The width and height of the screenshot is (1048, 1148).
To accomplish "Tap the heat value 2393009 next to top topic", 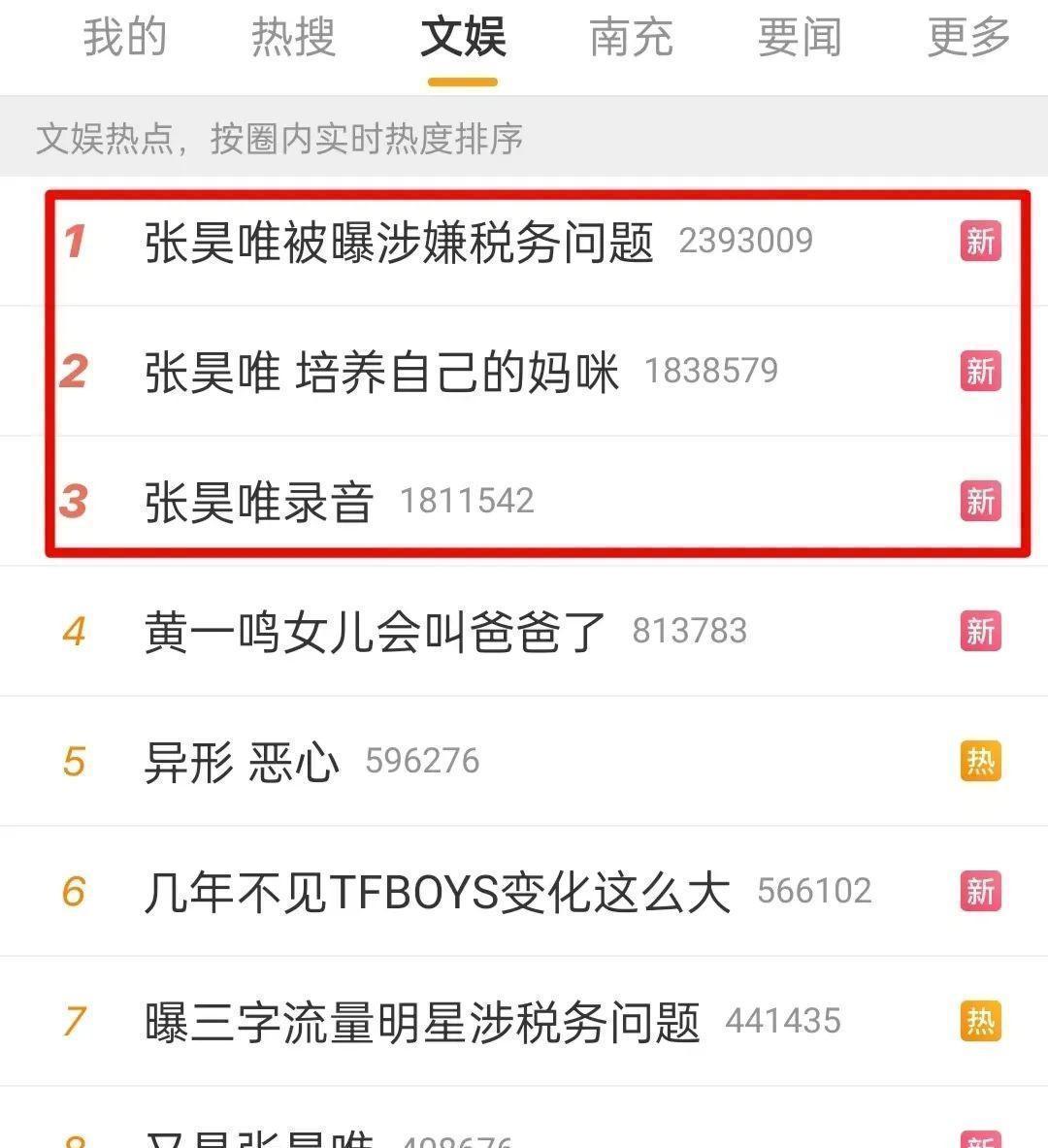I will pyautogui.click(x=745, y=243).
